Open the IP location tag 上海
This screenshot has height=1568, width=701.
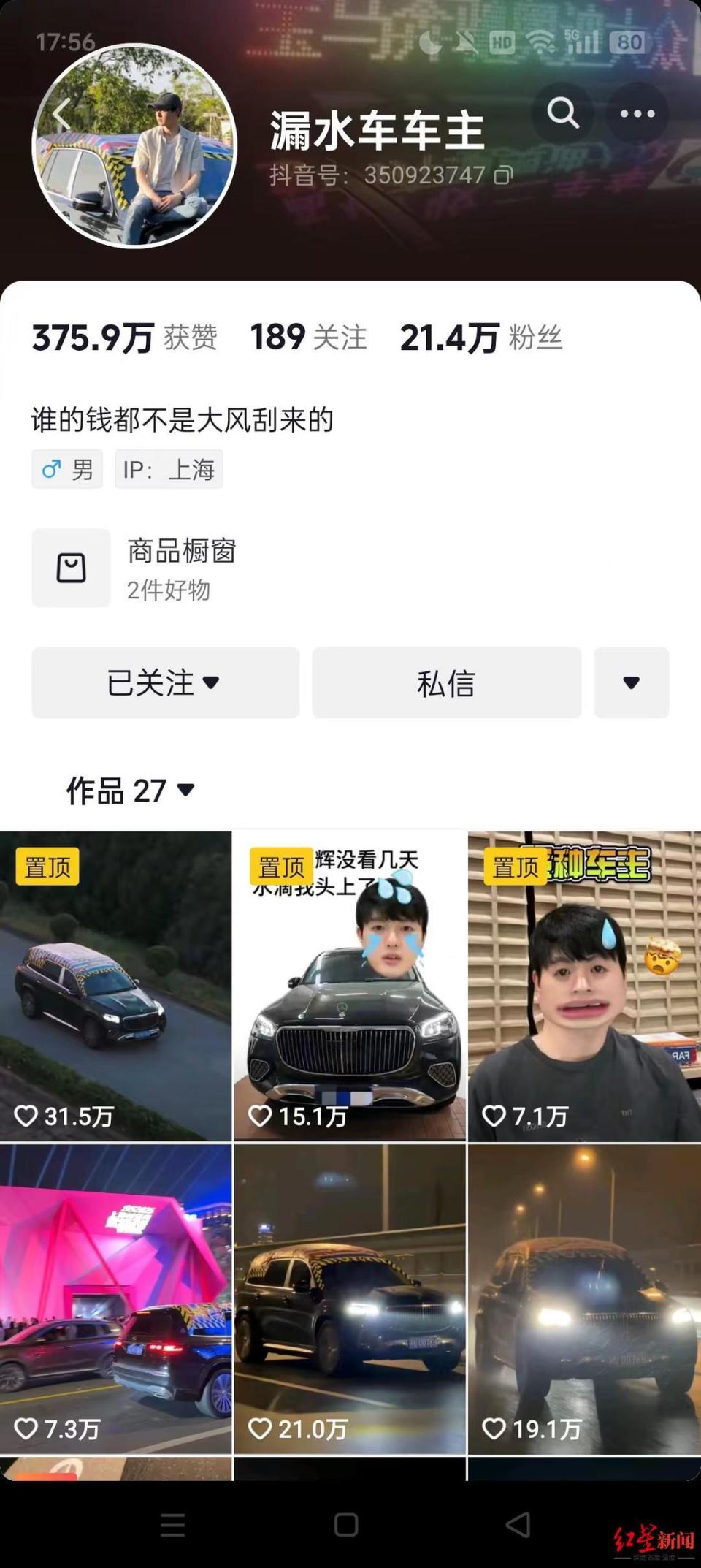pyautogui.click(x=169, y=468)
